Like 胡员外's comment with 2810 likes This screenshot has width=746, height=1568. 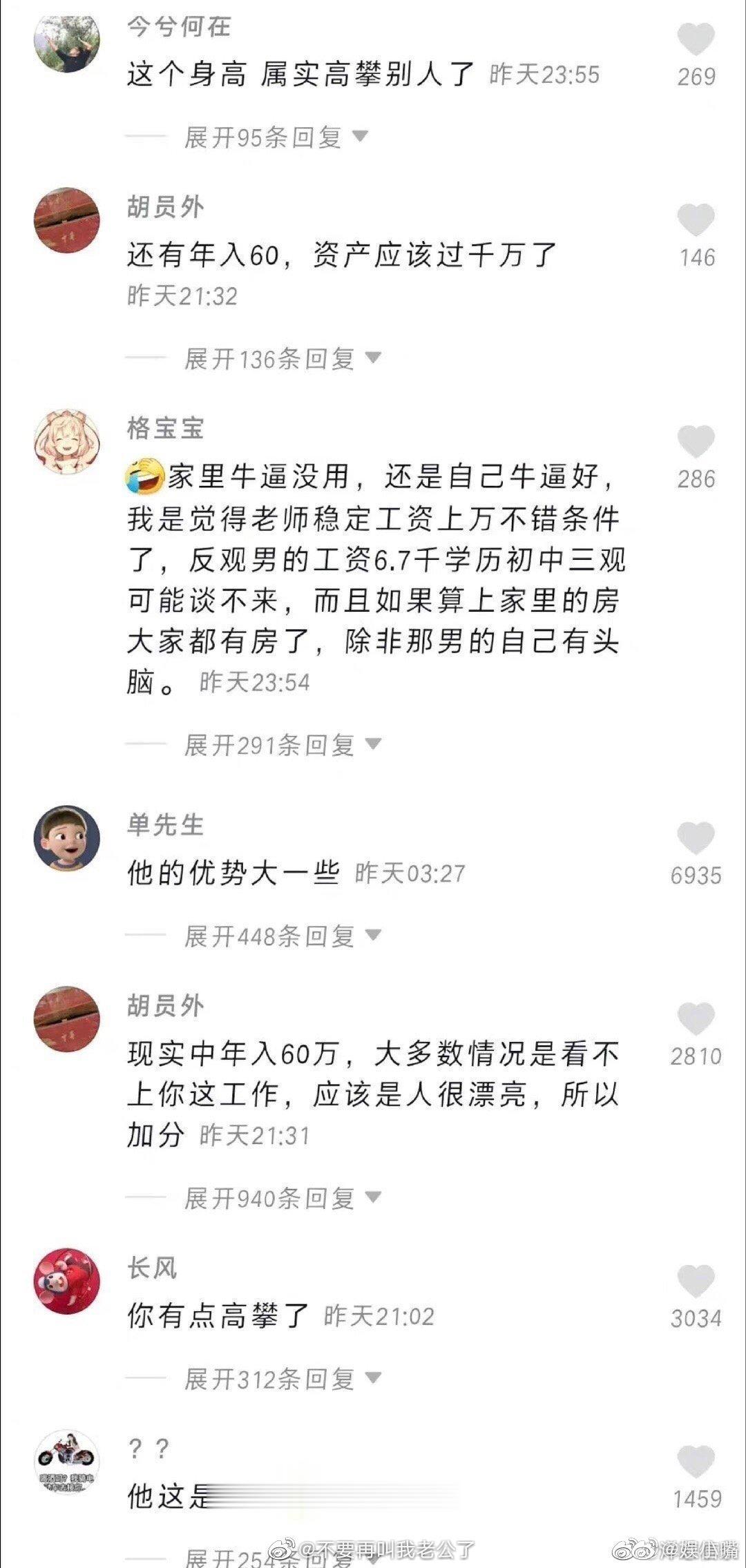click(696, 1020)
